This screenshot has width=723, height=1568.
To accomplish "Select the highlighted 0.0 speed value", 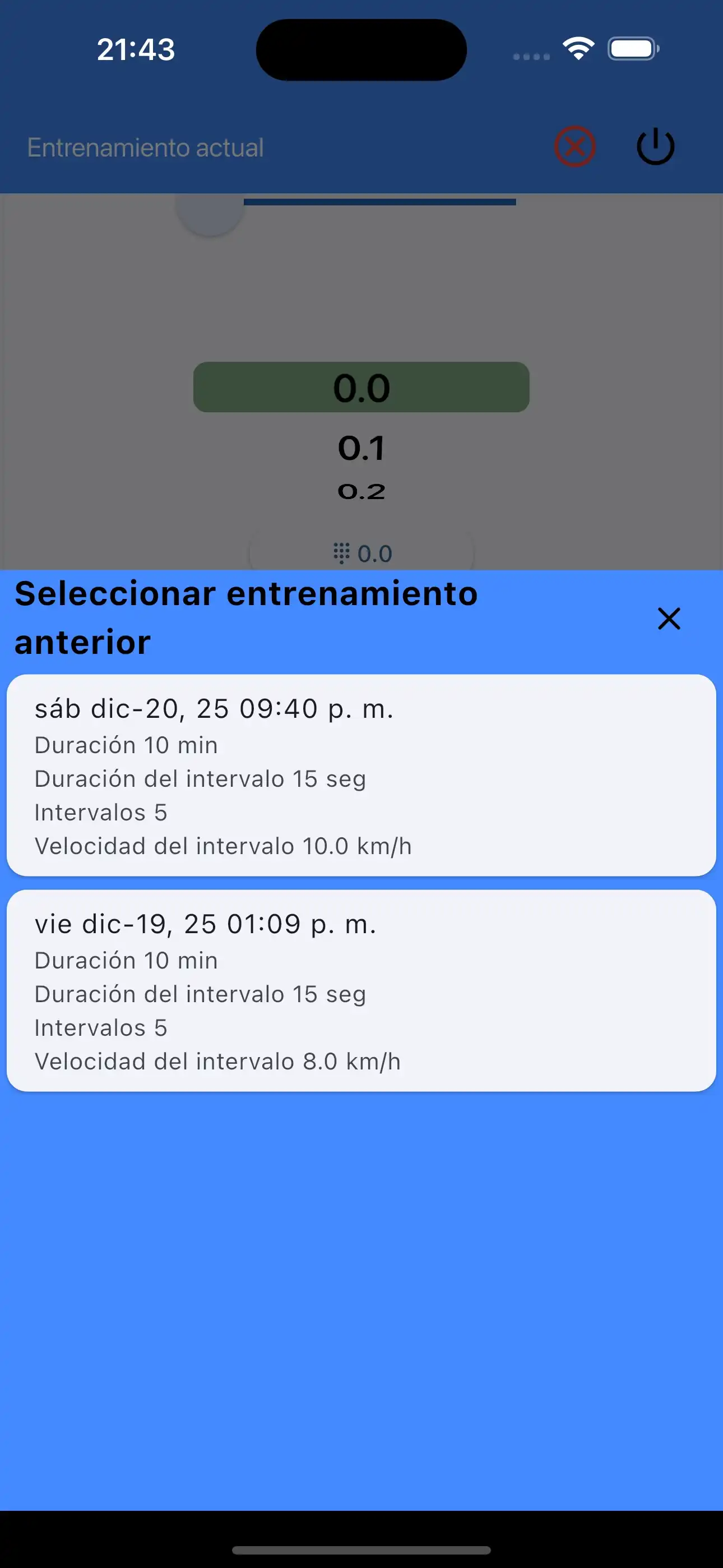I will 361,388.
